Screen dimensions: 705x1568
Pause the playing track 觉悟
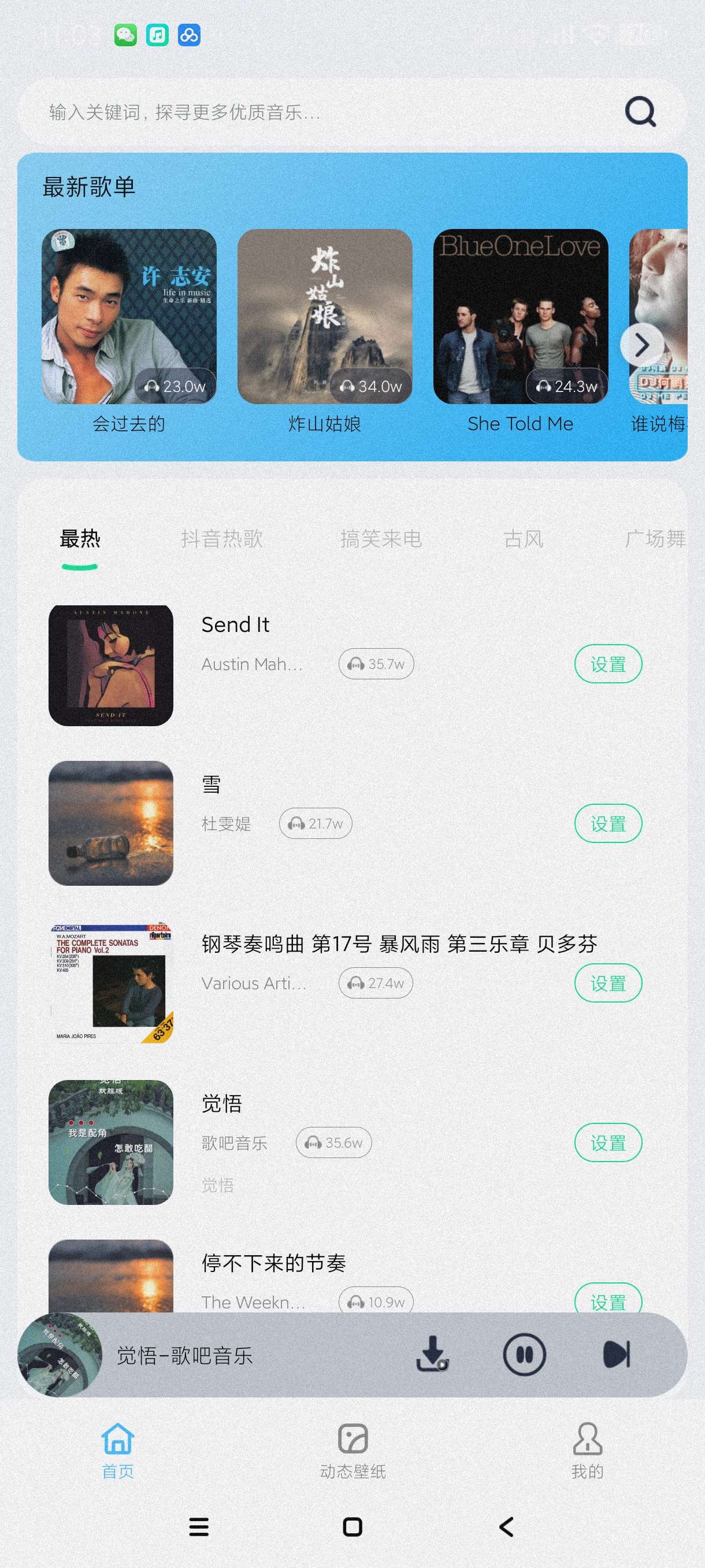(524, 1354)
